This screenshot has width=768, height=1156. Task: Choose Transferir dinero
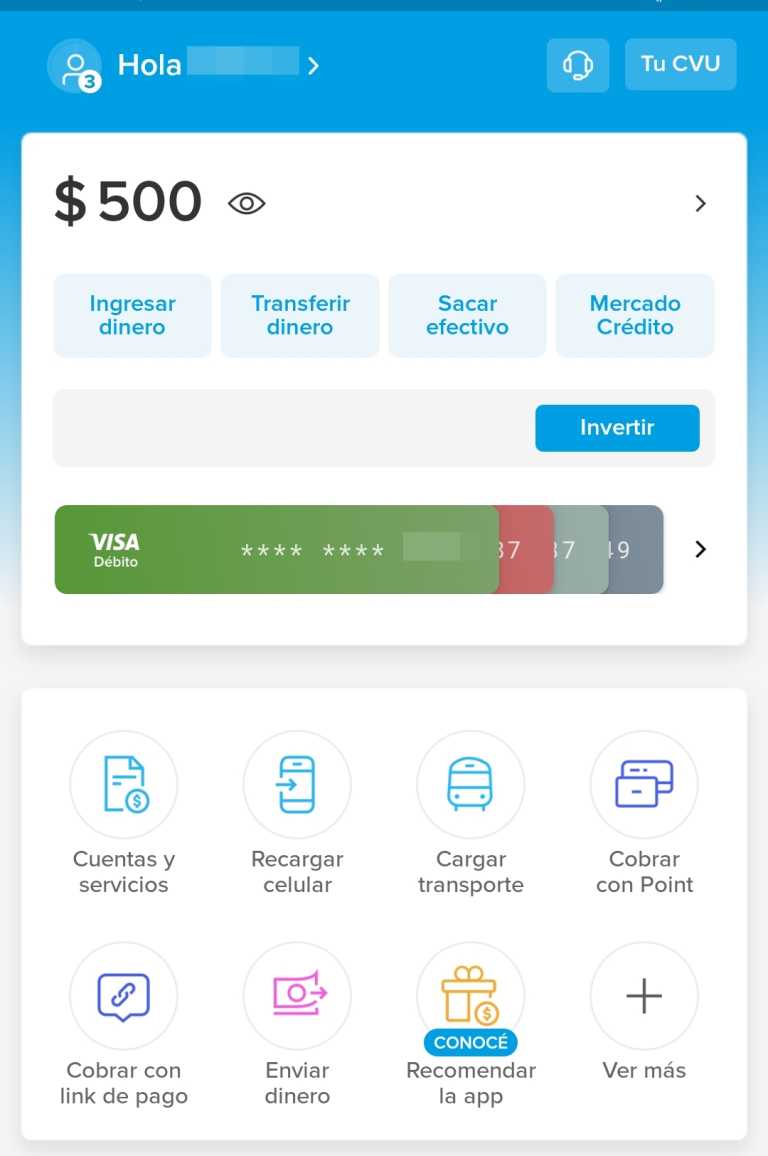click(x=300, y=315)
